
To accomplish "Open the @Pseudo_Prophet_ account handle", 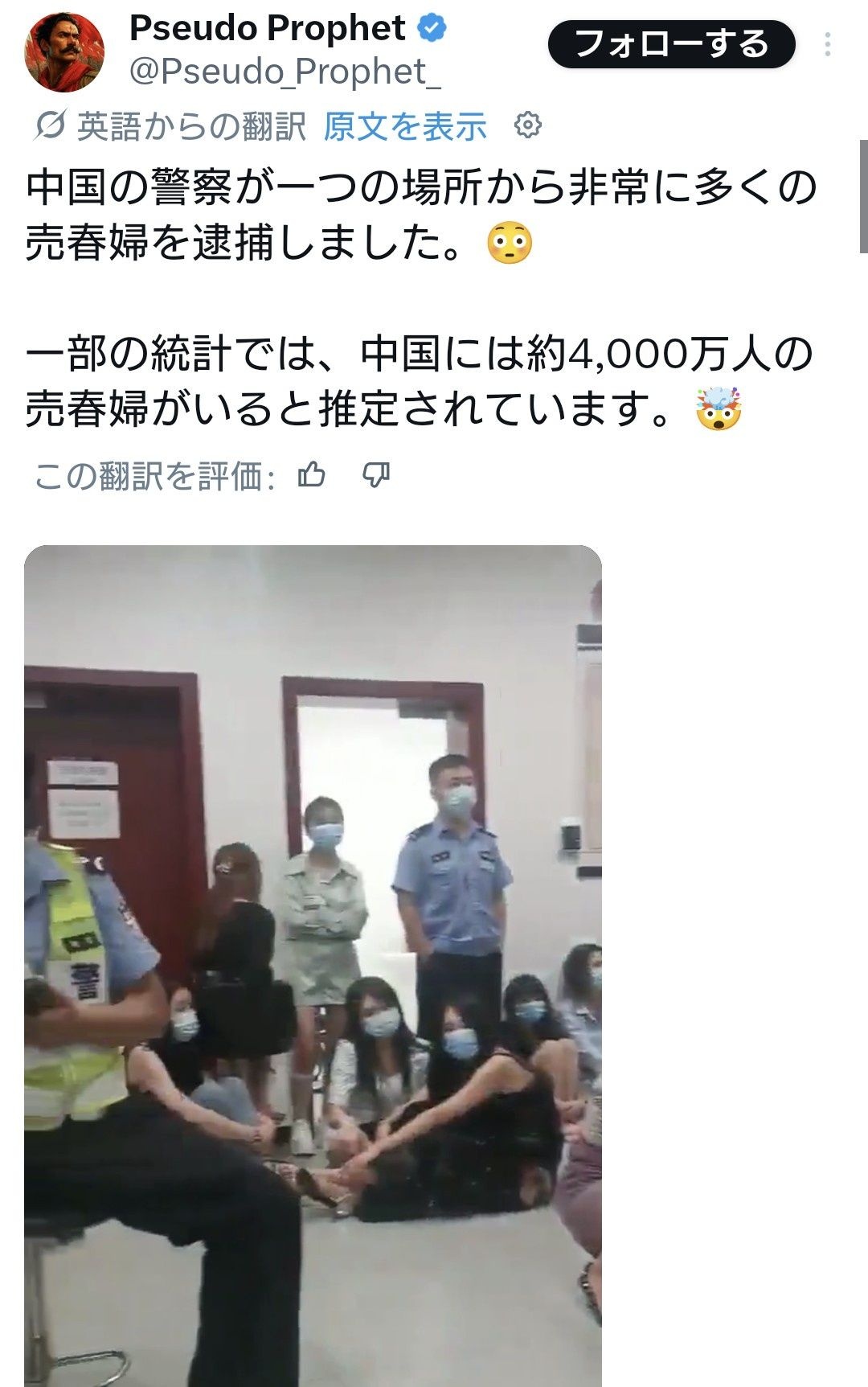I will 285,72.
